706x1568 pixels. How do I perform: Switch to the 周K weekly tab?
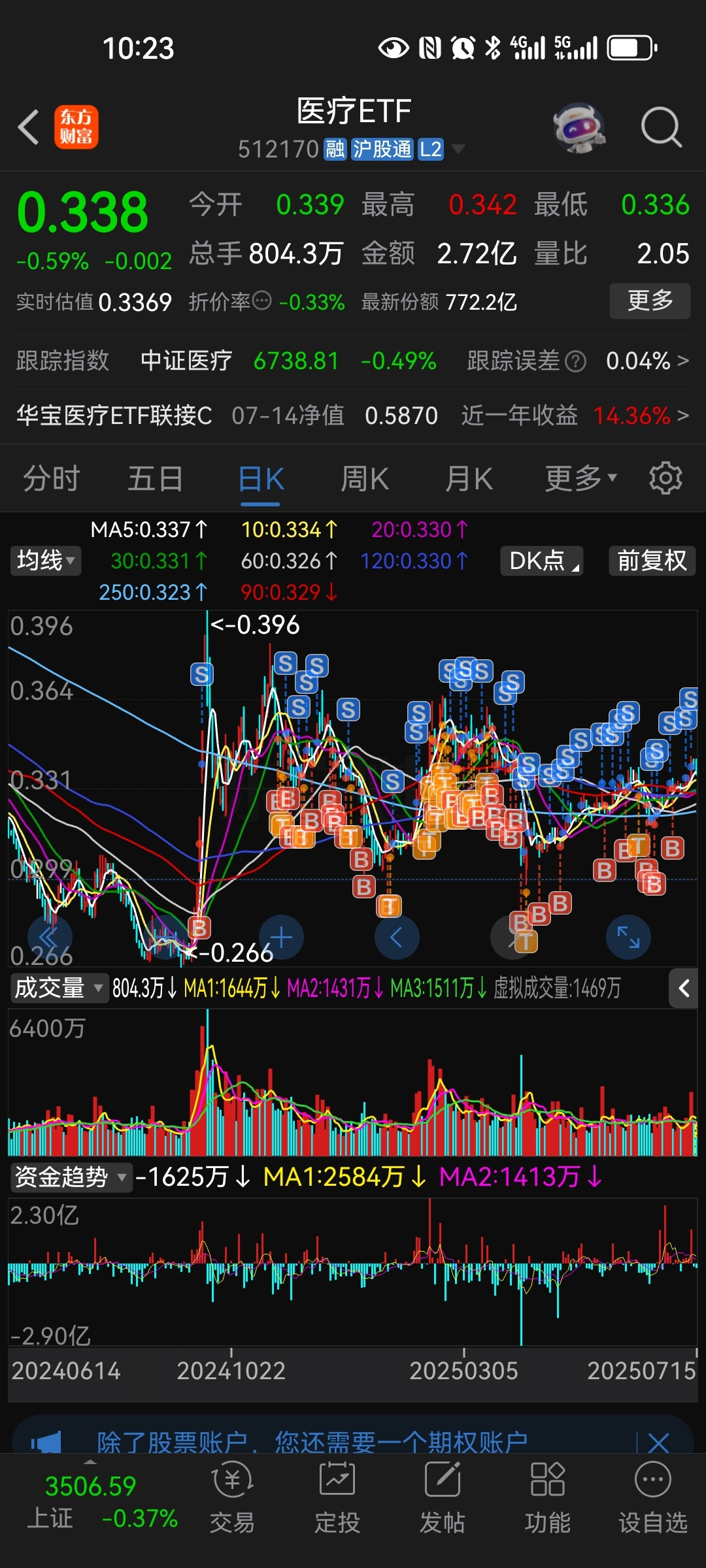pos(363,478)
